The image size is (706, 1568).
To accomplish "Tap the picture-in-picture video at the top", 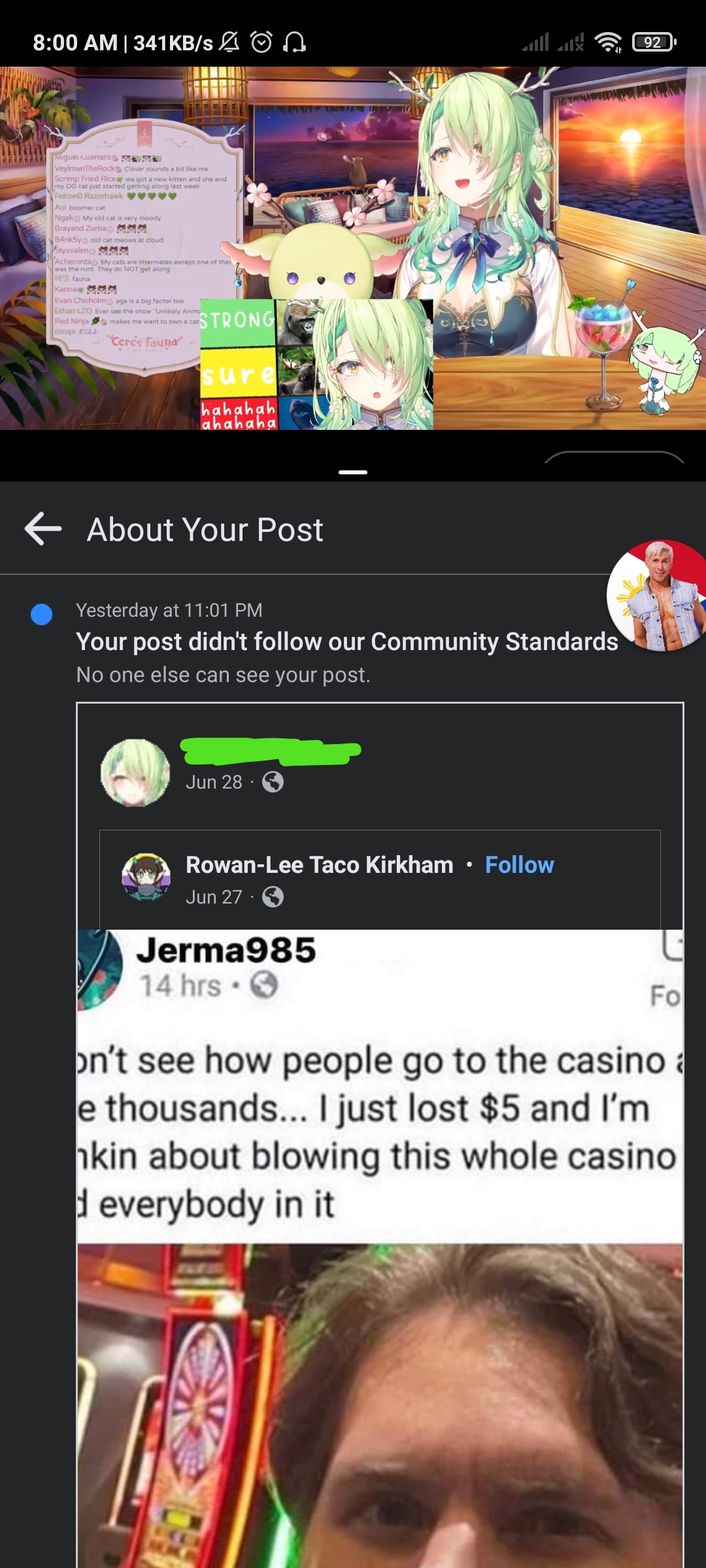I will pos(353,248).
